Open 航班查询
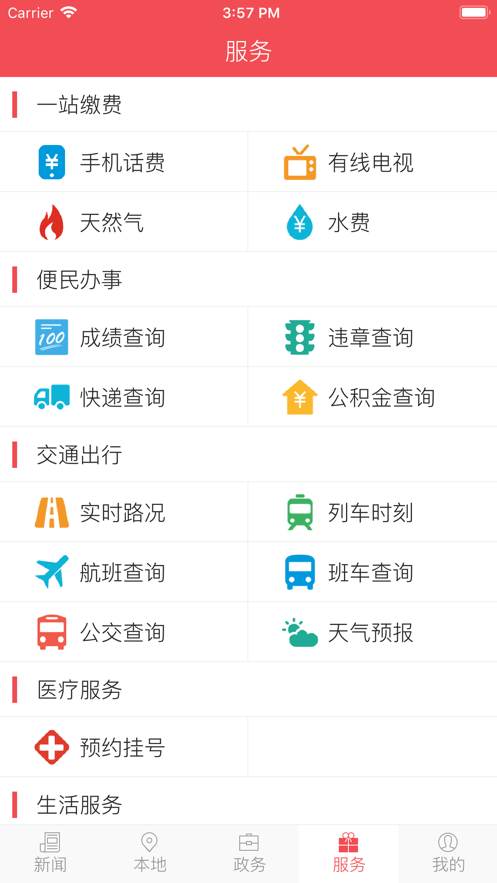Screen dimensions: 497x883 tap(124, 572)
